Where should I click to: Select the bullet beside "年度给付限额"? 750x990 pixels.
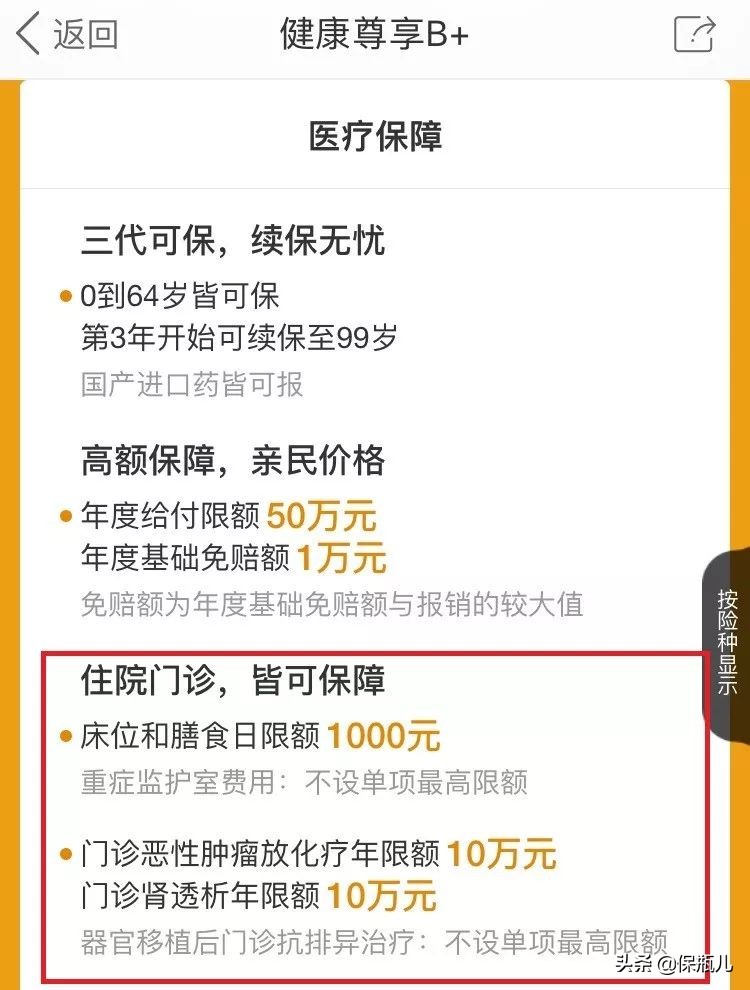(65, 517)
